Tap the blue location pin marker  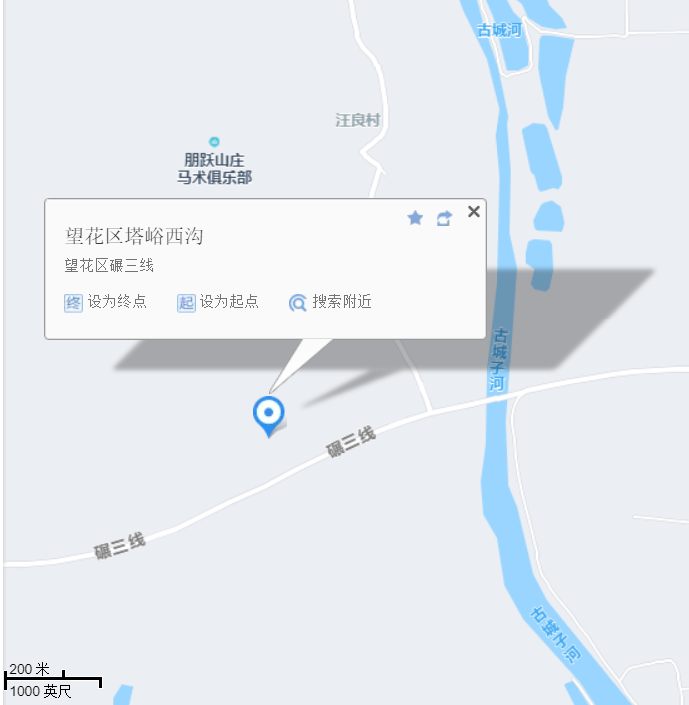point(268,413)
